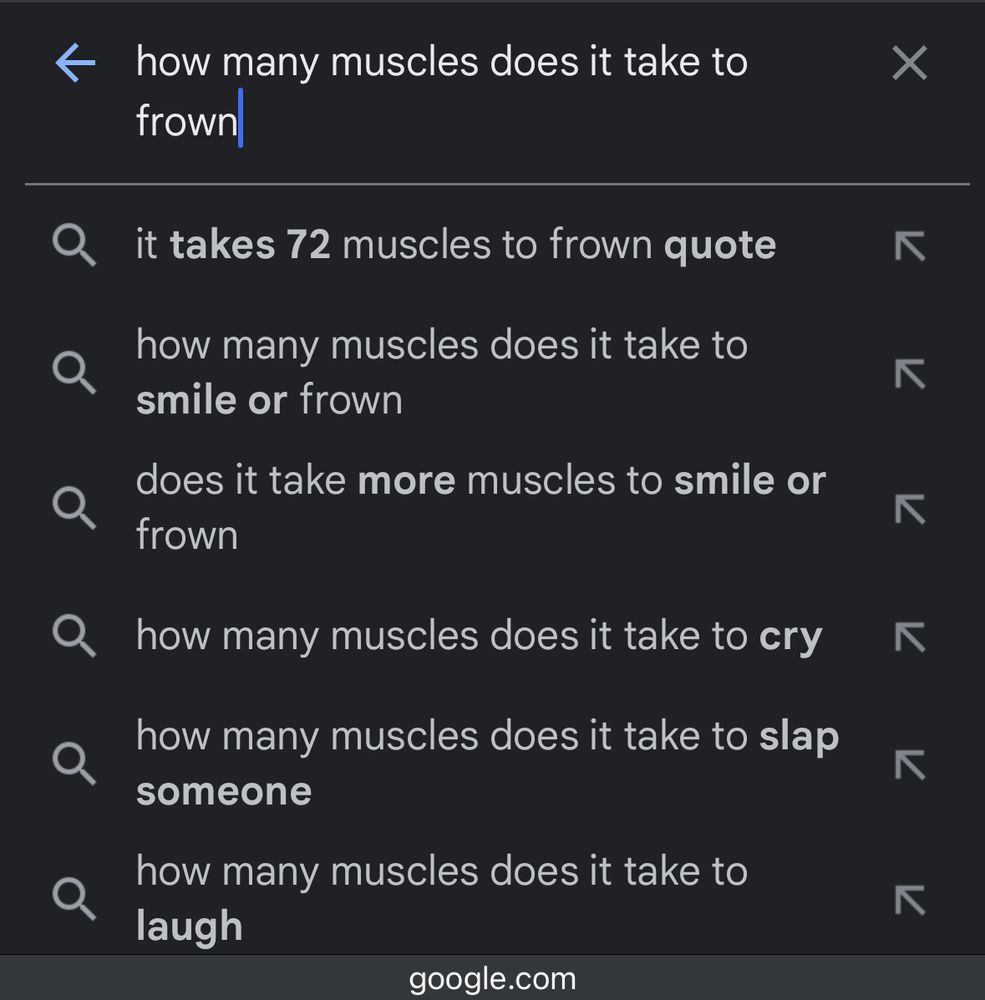Clear the search query using the X icon
The width and height of the screenshot is (985, 1000).
(908, 63)
